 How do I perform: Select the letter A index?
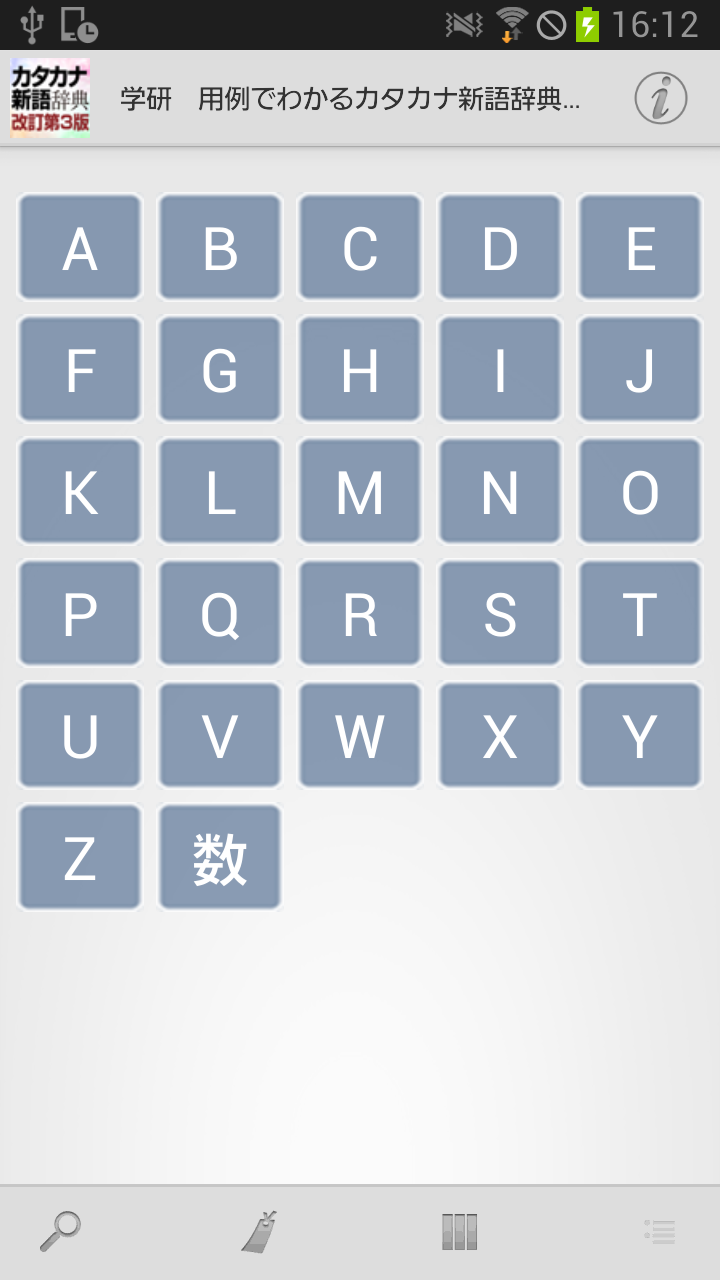click(80, 248)
